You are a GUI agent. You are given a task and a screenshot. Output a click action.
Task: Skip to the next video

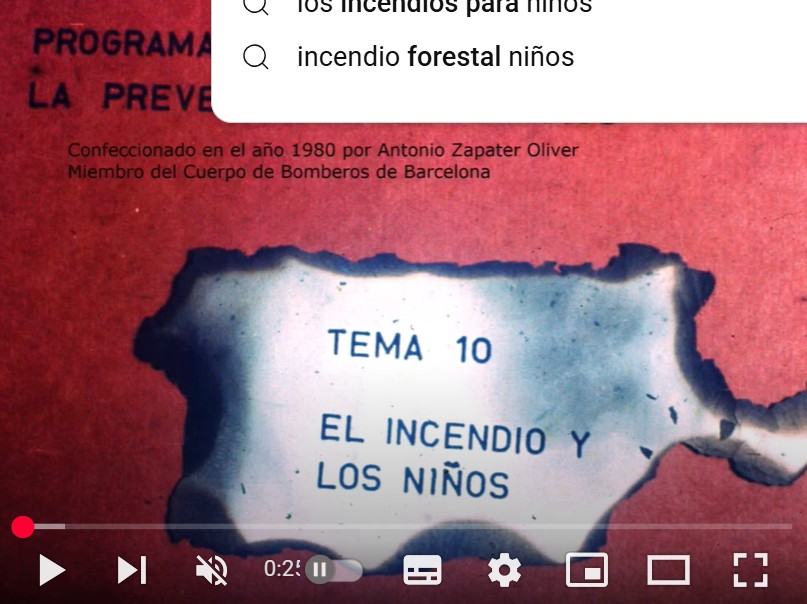[131, 570]
